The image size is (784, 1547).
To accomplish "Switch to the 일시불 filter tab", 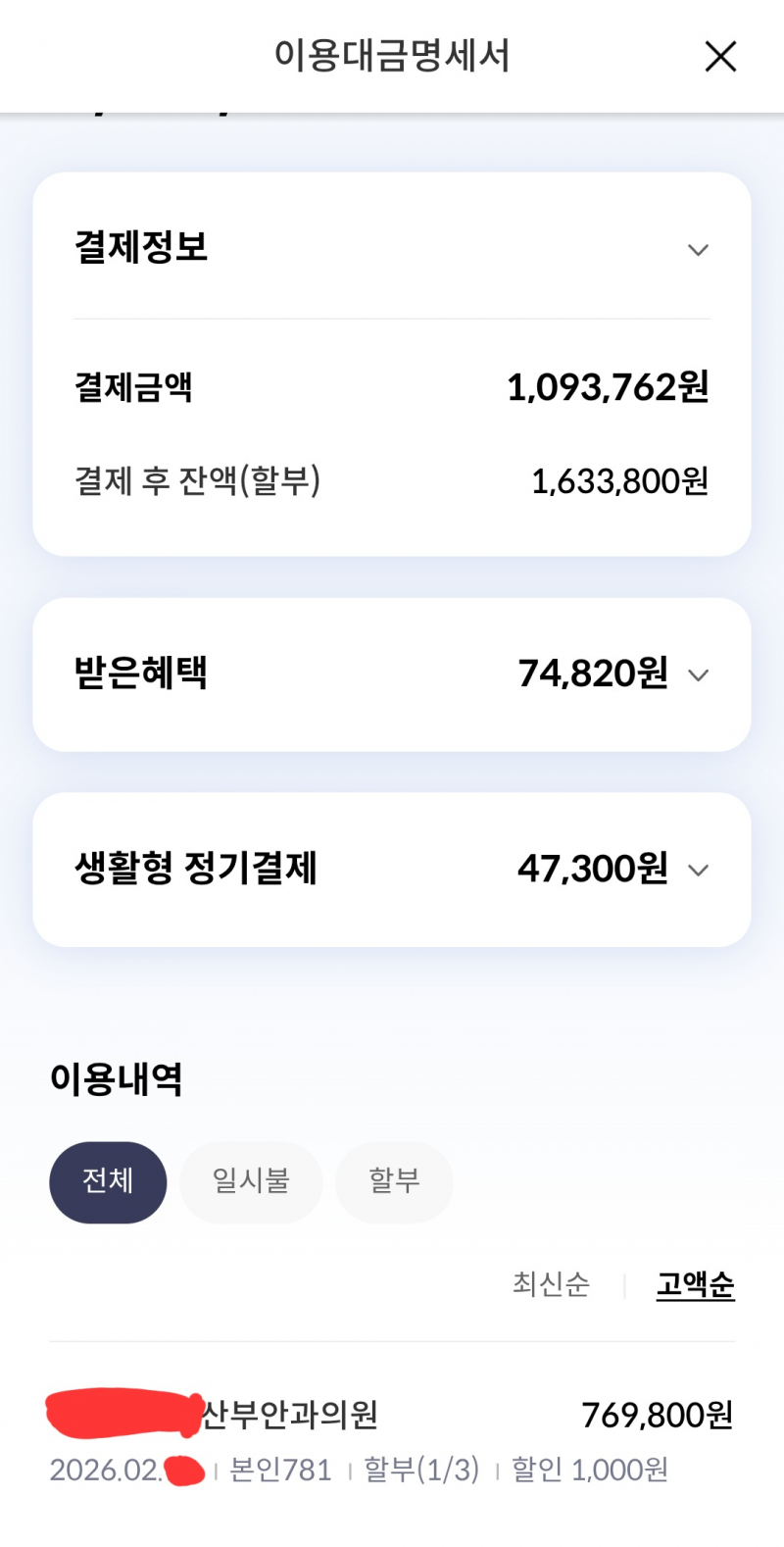I will coord(251,1181).
